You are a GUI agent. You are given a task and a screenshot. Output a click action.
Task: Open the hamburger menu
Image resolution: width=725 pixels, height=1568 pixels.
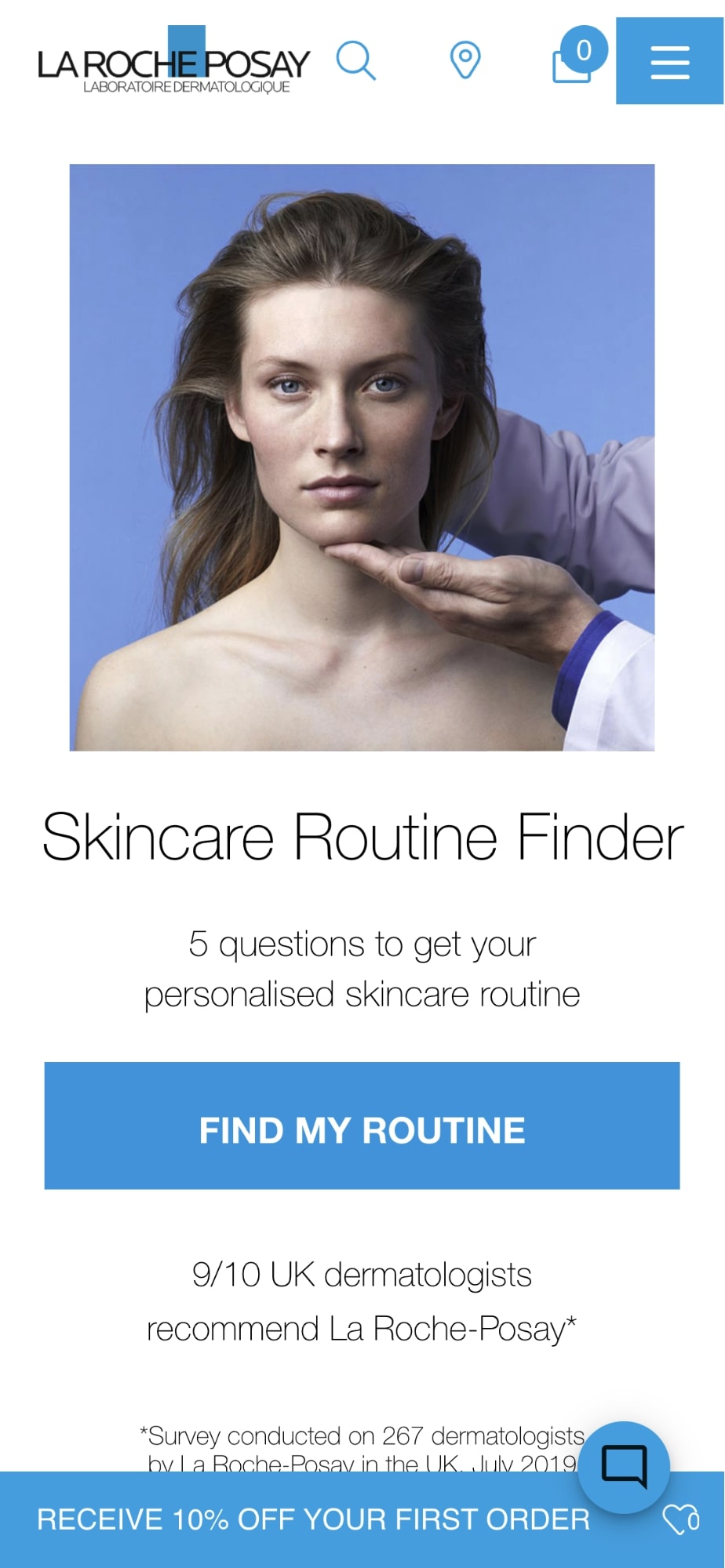click(x=669, y=61)
